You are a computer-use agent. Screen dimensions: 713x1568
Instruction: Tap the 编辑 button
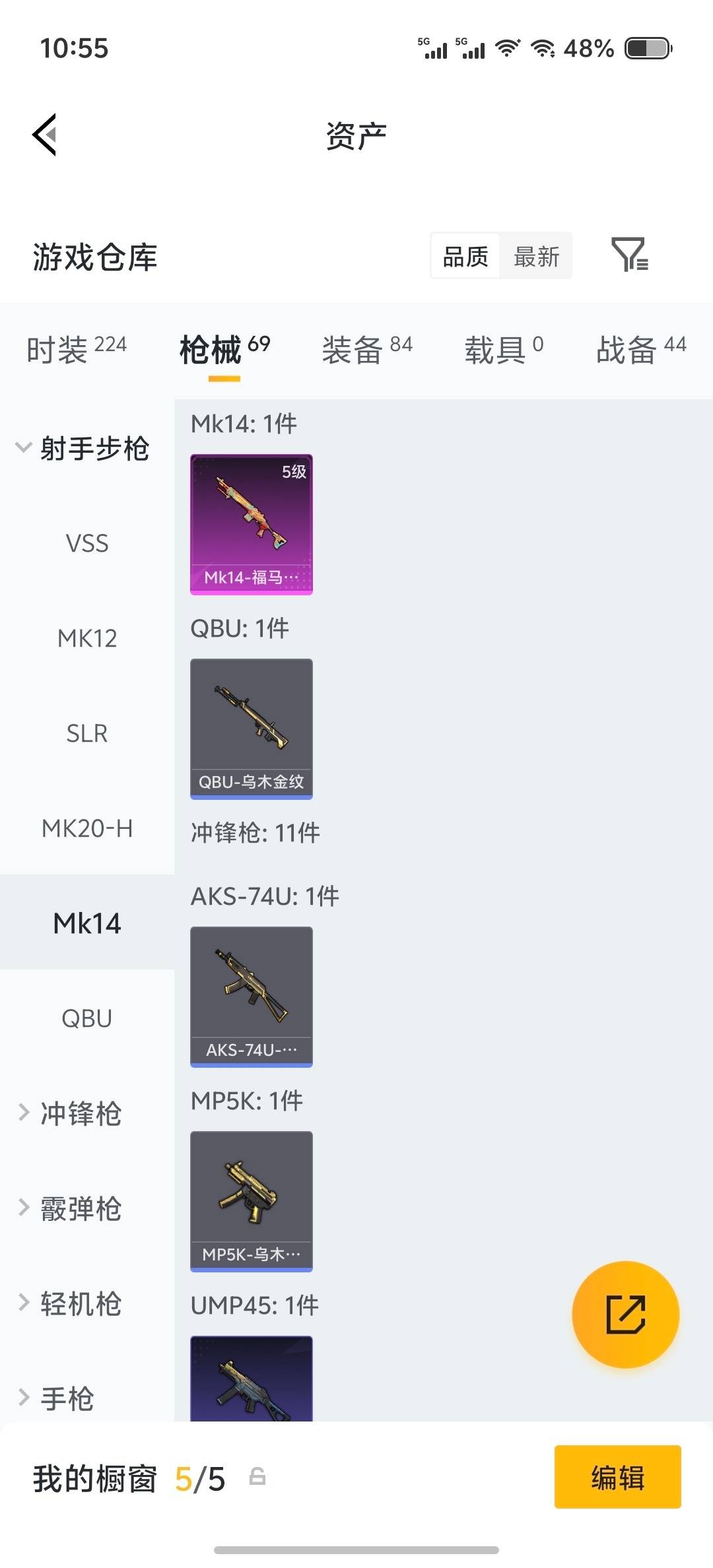pos(618,1478)
